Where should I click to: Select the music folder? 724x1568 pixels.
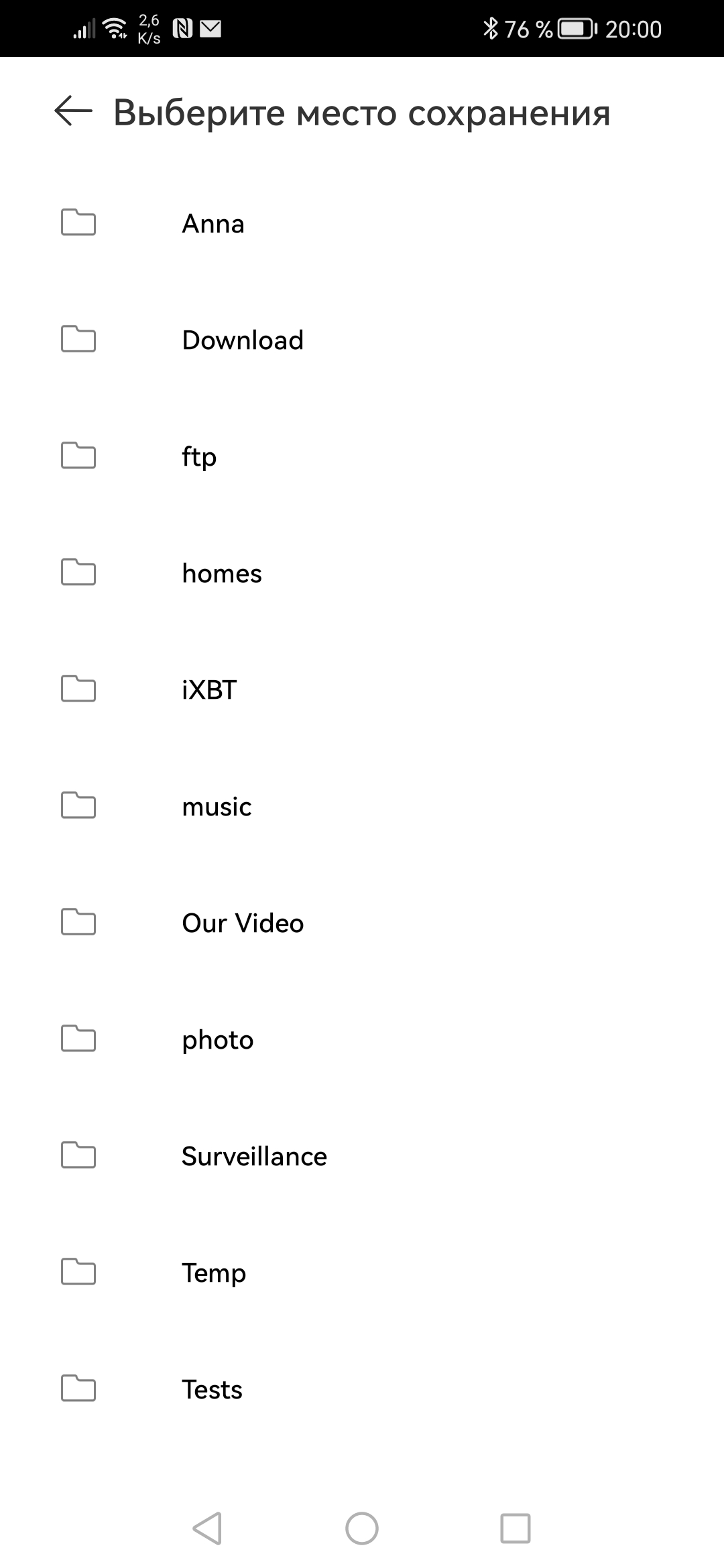[217, 807]
